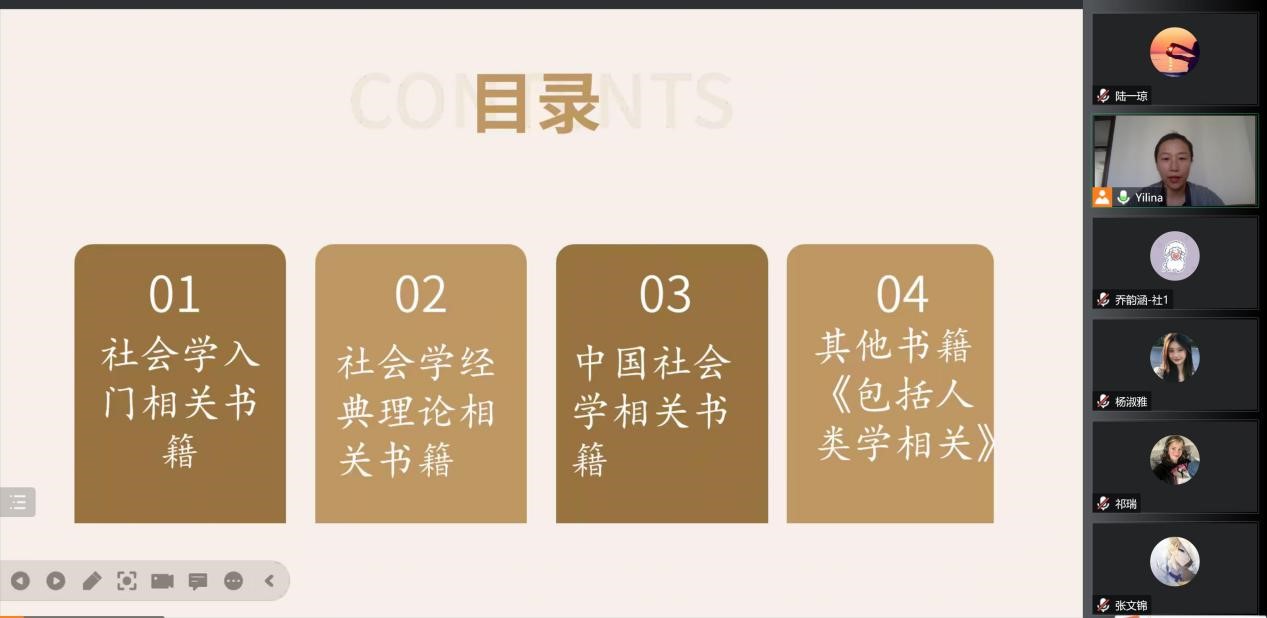
Task: Select 杨淑雅's participant tile
Action: coord(1174,365)
